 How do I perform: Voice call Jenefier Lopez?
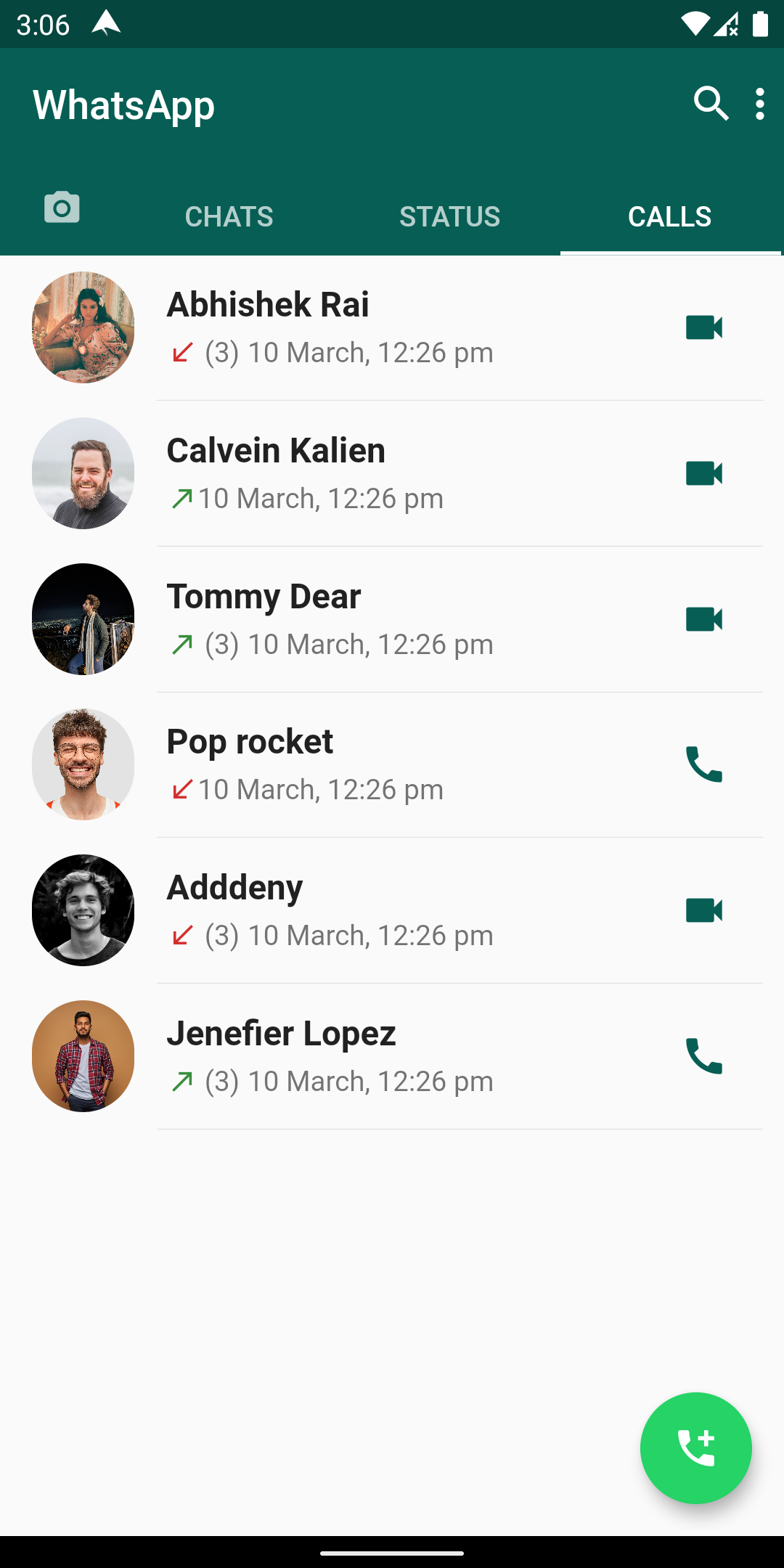click(x=703, y=1056)
